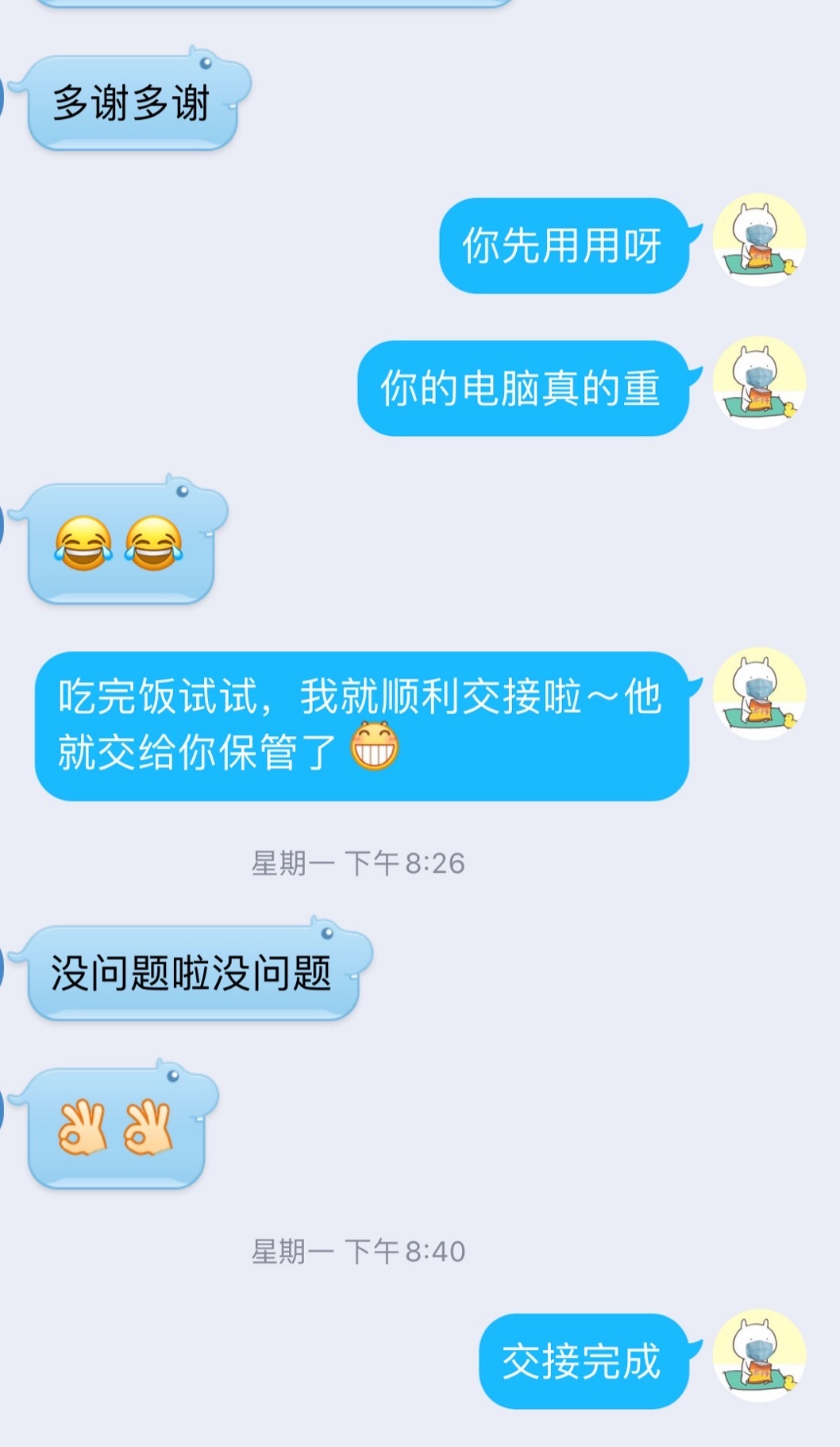Open sender's avatar beside "你先用用呀"
The width and height of the screenshot is (840, 1447).
click(759, 240)
